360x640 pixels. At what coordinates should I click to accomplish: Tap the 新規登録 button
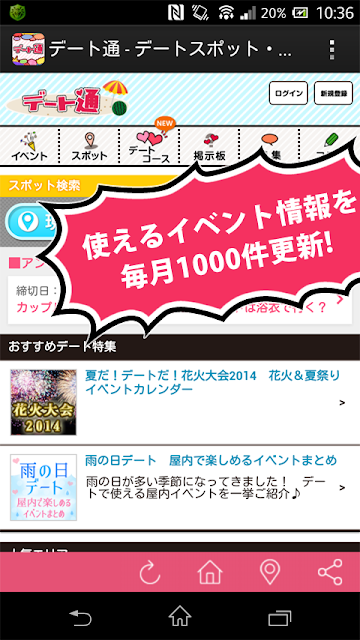click(x=333, y=93)
